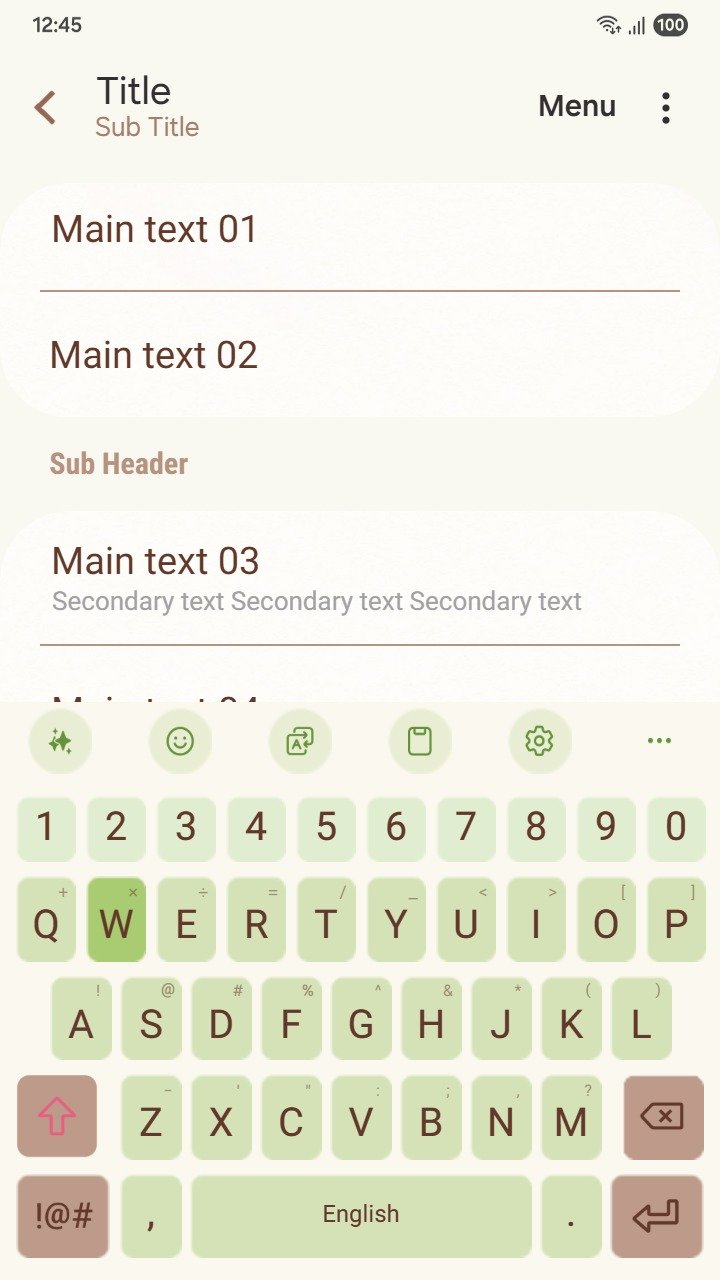Open Main text 03 with secondary text
The height and width of the screenshot is (1280, 720).
click(360, 578)
